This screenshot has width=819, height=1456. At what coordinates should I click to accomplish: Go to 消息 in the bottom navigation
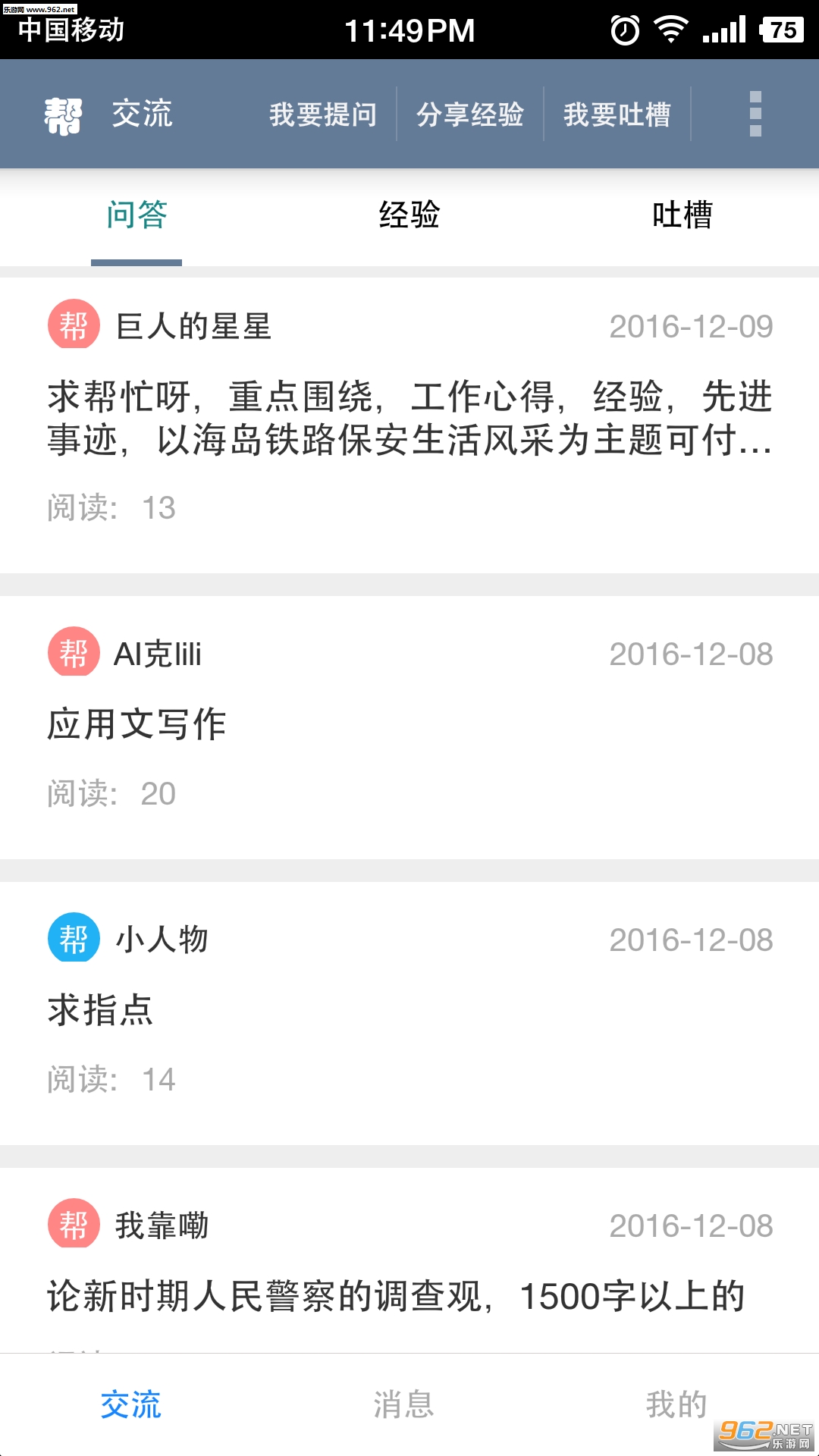[x=403, y=1404]
